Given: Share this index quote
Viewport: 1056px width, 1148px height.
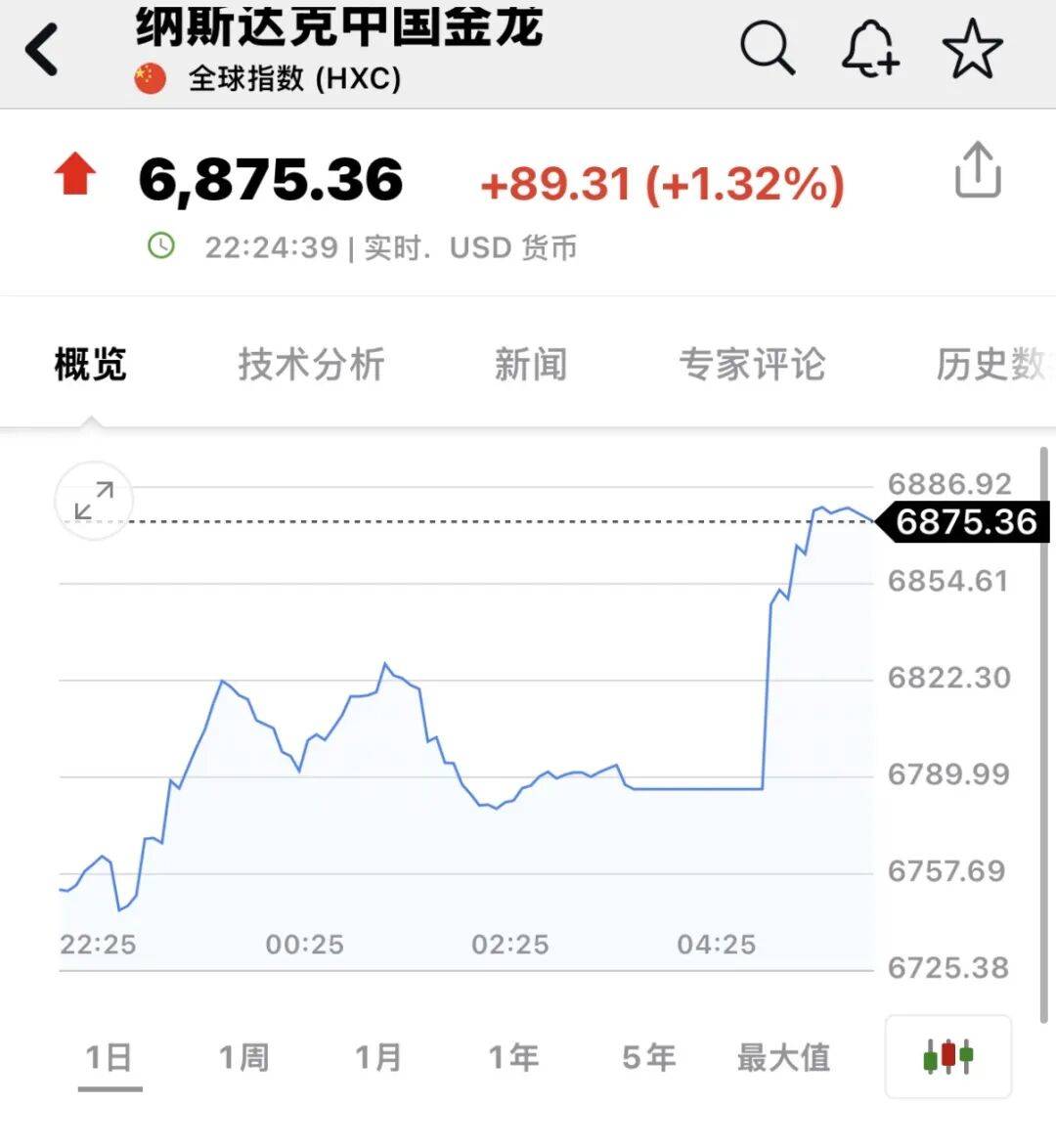Looking at the screenshot, I should tap(977, 171).
